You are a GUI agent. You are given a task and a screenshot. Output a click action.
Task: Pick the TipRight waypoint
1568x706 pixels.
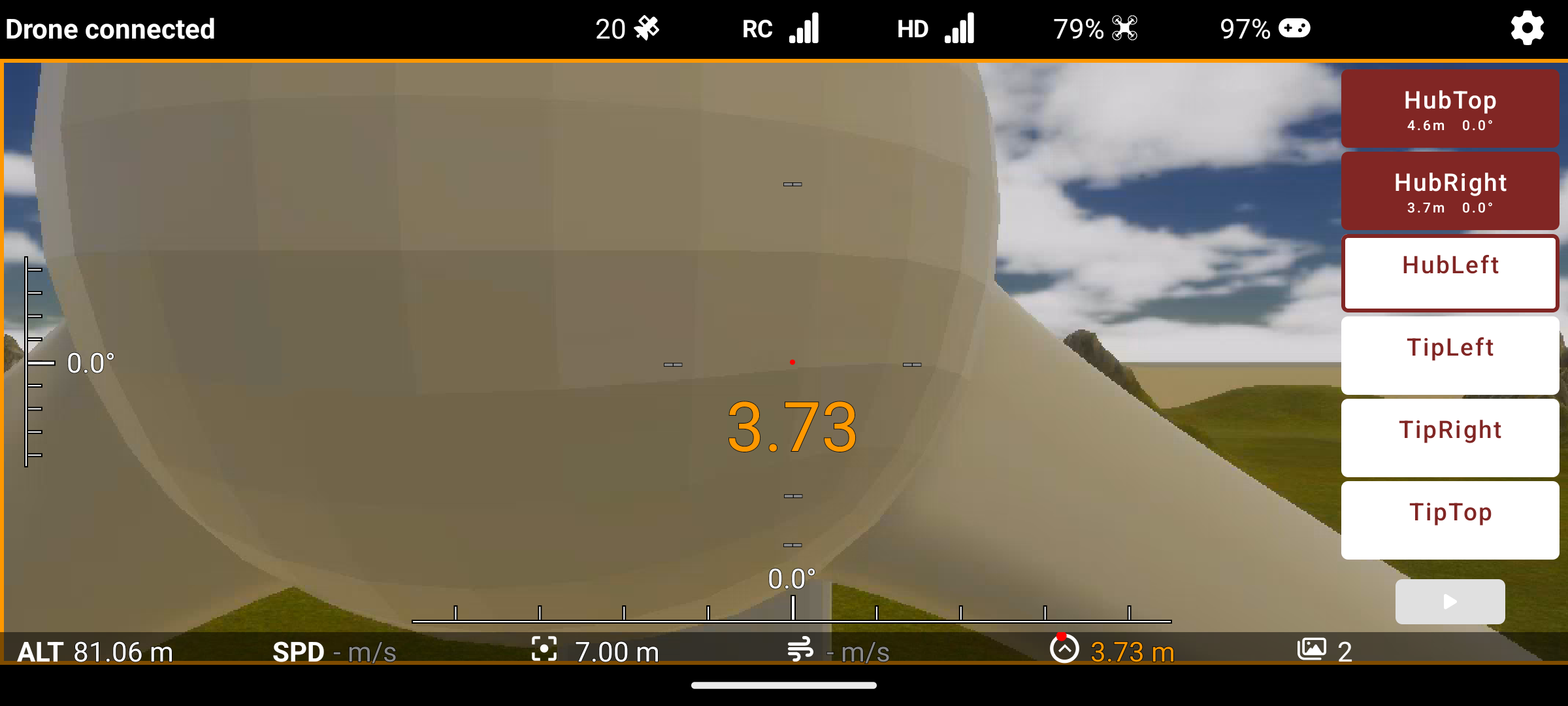(1450, 438)
